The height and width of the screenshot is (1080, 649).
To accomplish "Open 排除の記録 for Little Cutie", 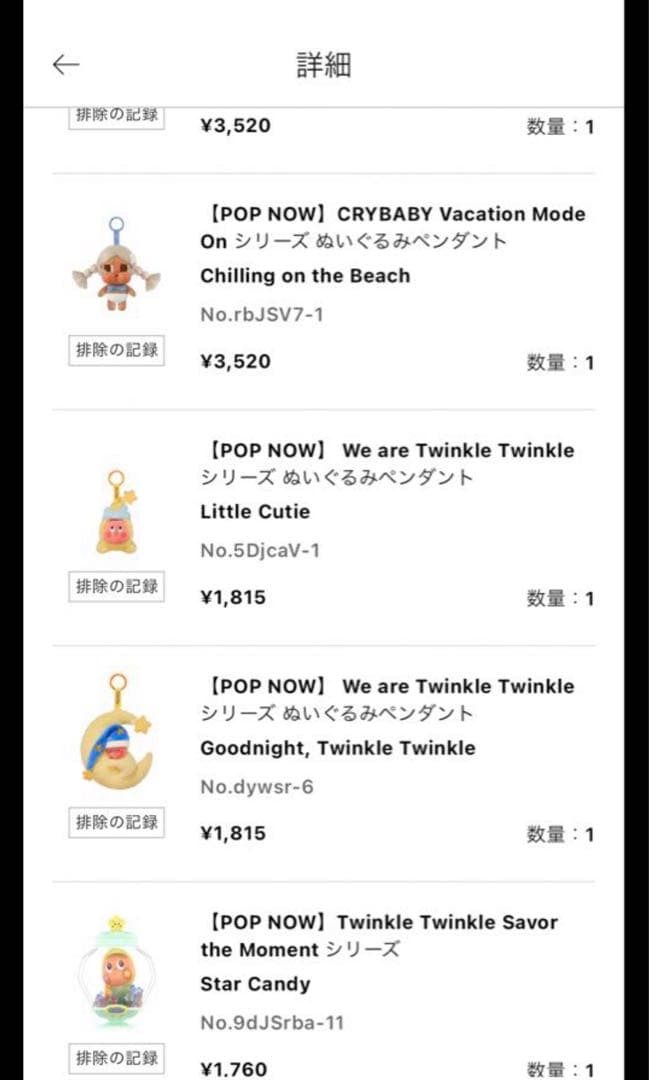I will pyautogui.click(x=117, y=586).
